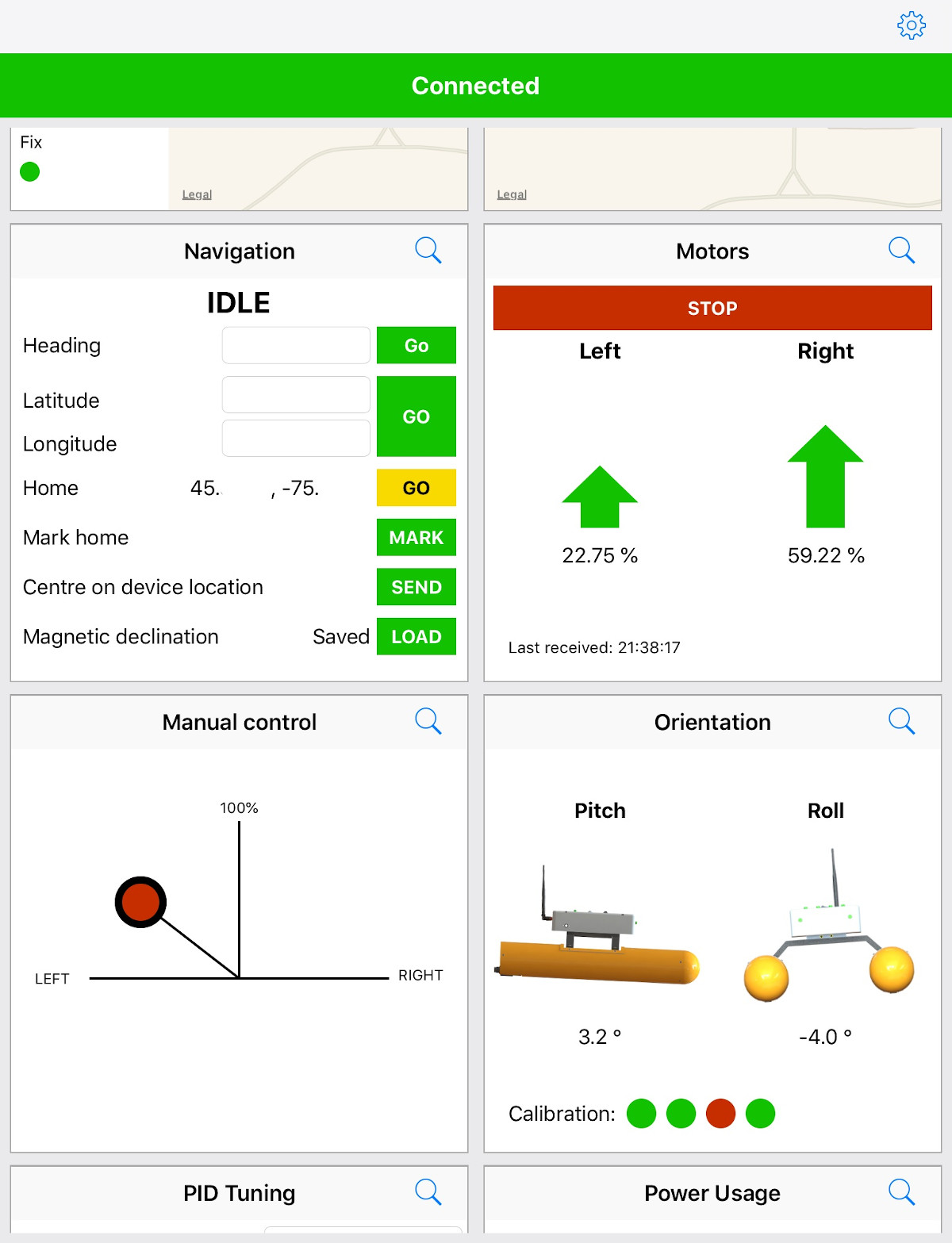952x1243 pixels.
Task: Tap the Latitude input field
Action: click(x=296, y=394)
